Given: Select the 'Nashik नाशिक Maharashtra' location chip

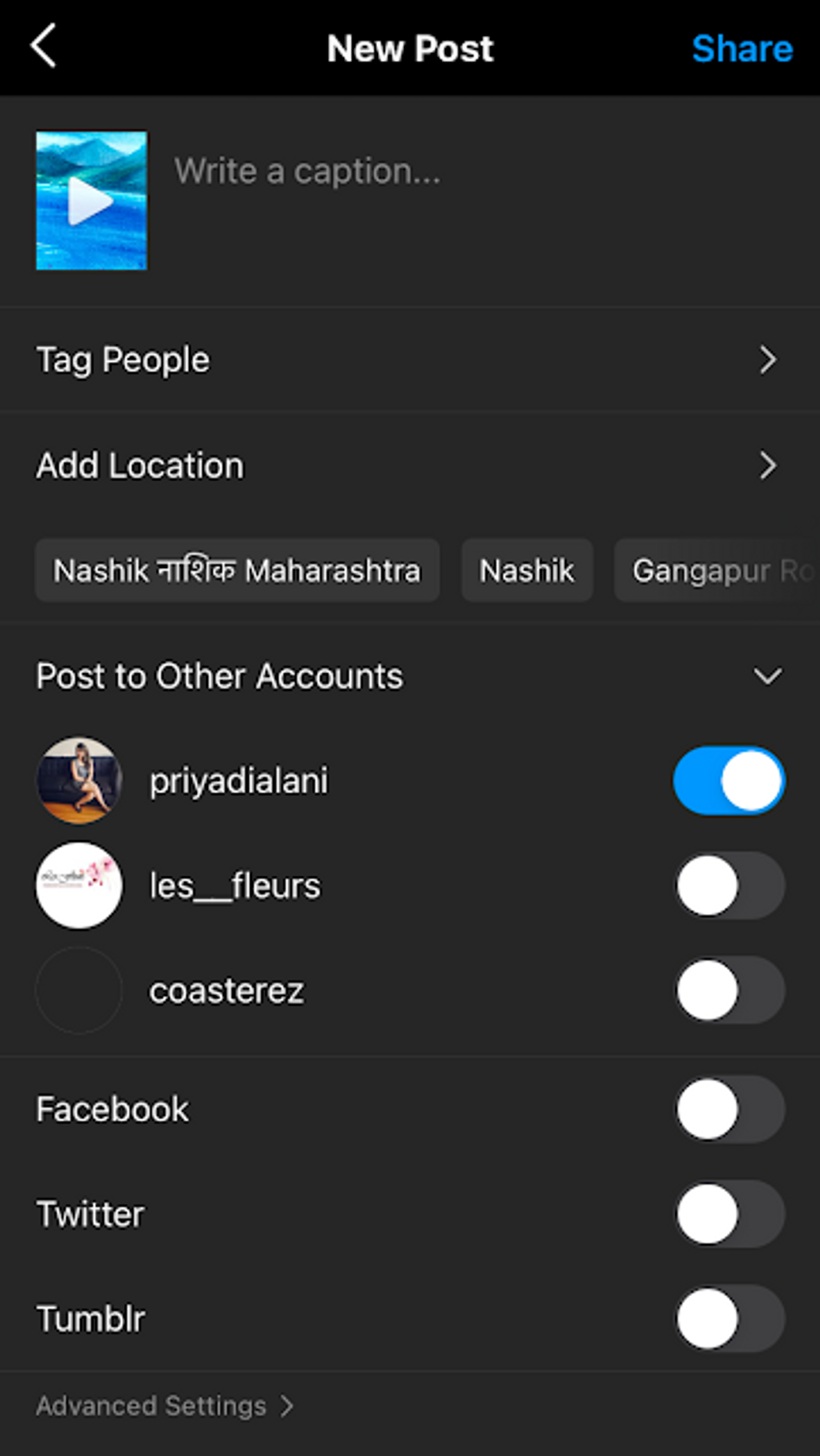Looking at the screenshot, I should (237, 570).
